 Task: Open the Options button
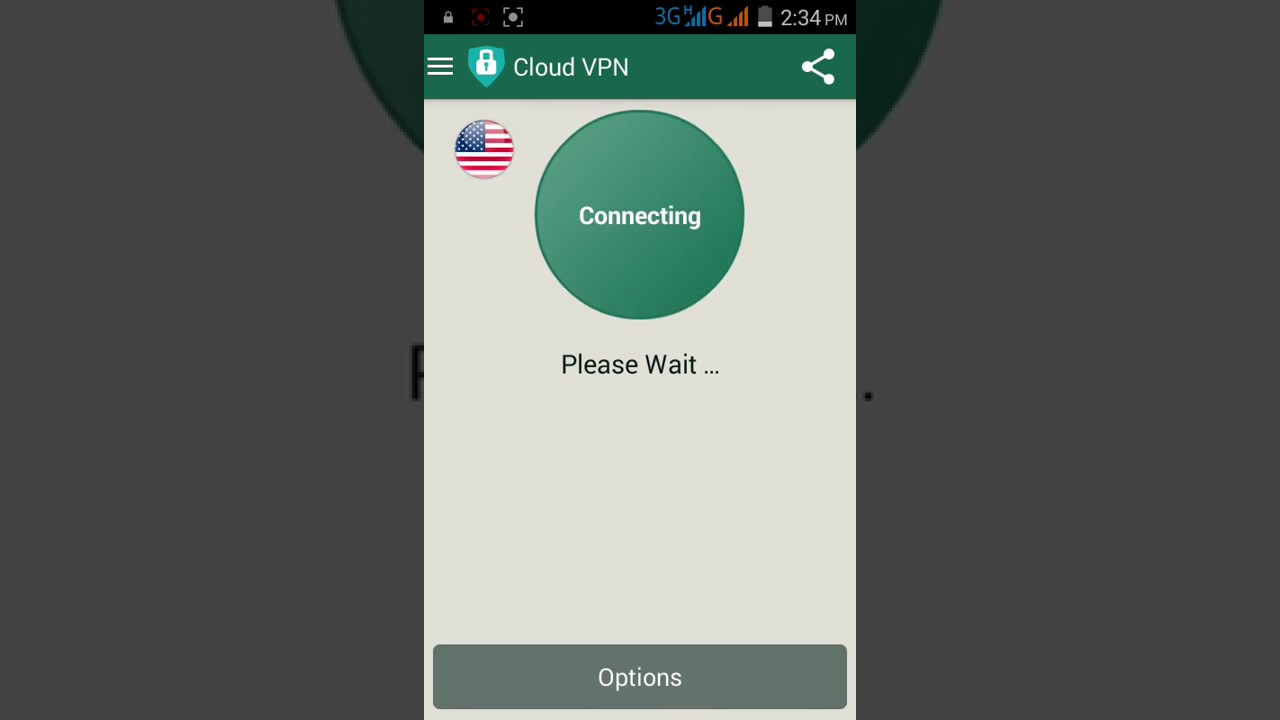pyautogui.click(x=640, y=677)
